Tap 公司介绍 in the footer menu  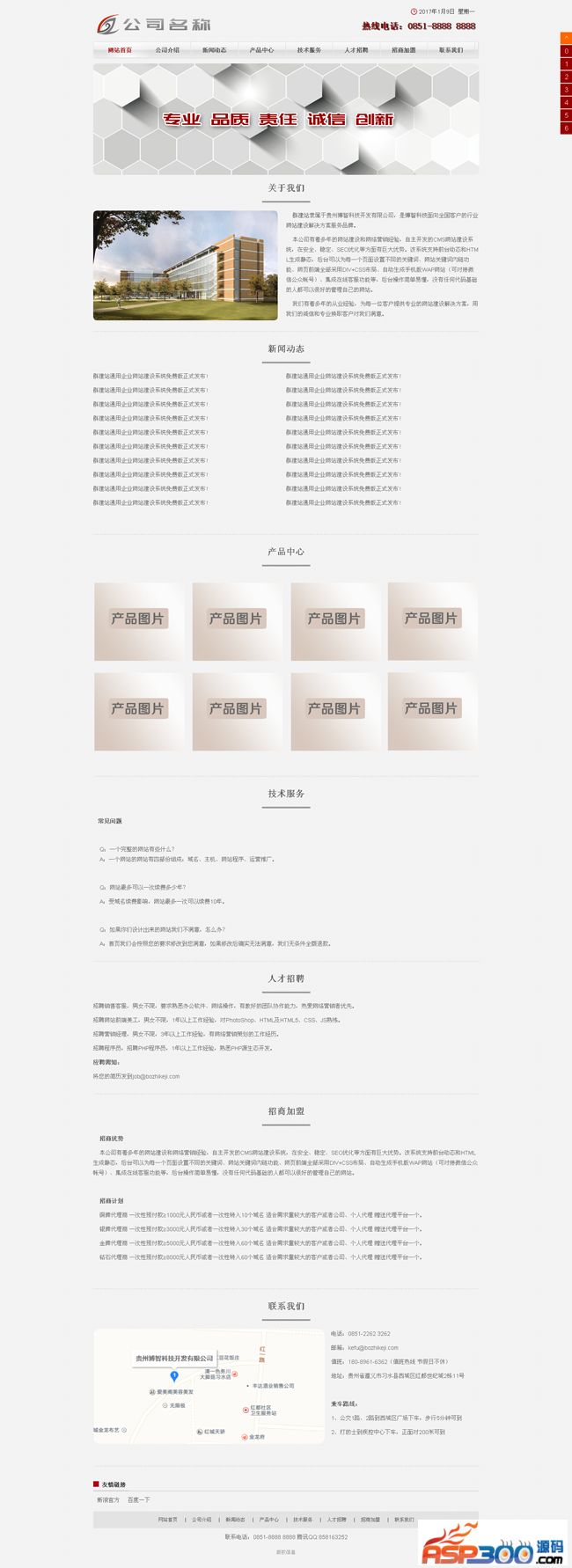202,1520
